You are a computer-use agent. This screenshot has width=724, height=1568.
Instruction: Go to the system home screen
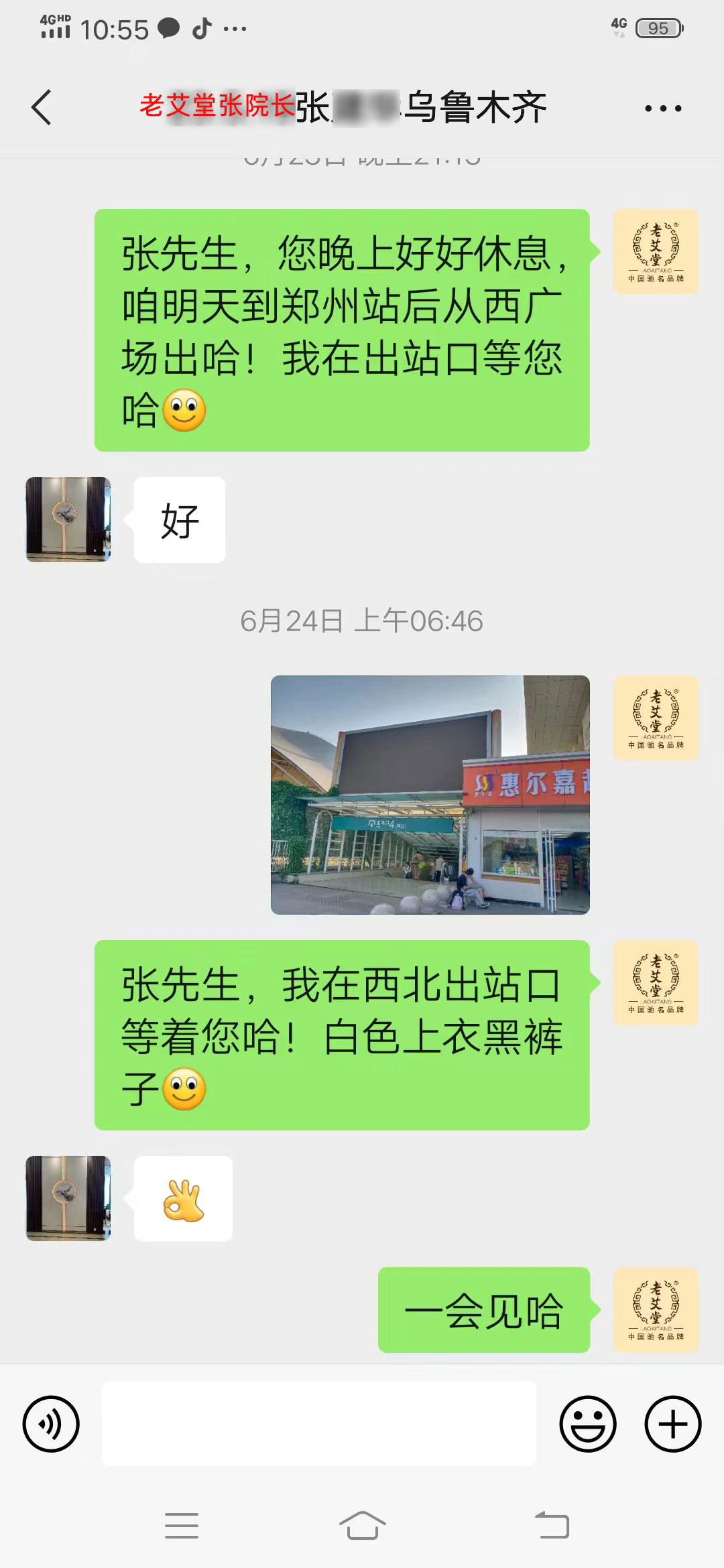click(x=362, y=1526)
